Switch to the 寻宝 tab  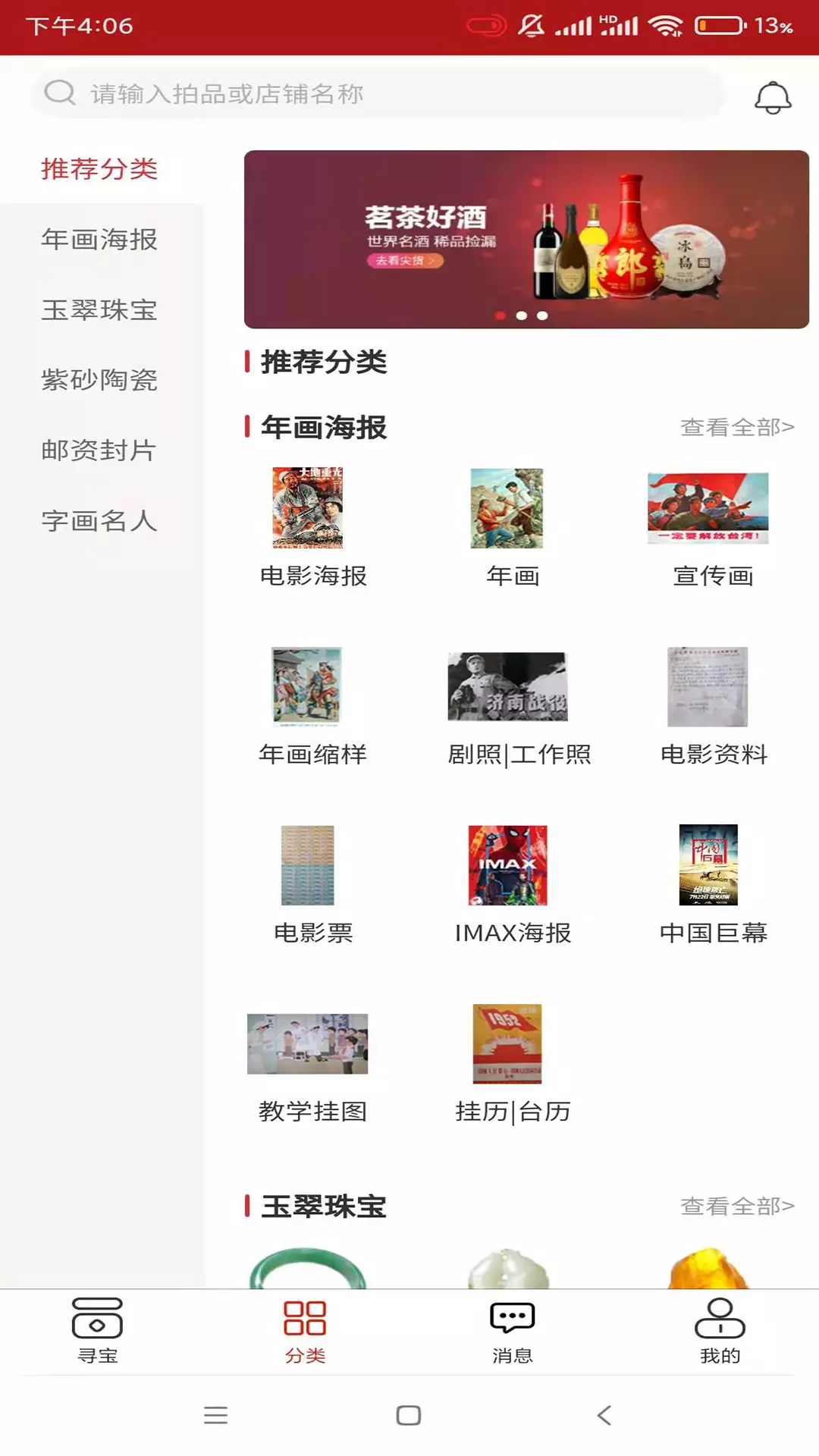click(x=98, y=1331)
